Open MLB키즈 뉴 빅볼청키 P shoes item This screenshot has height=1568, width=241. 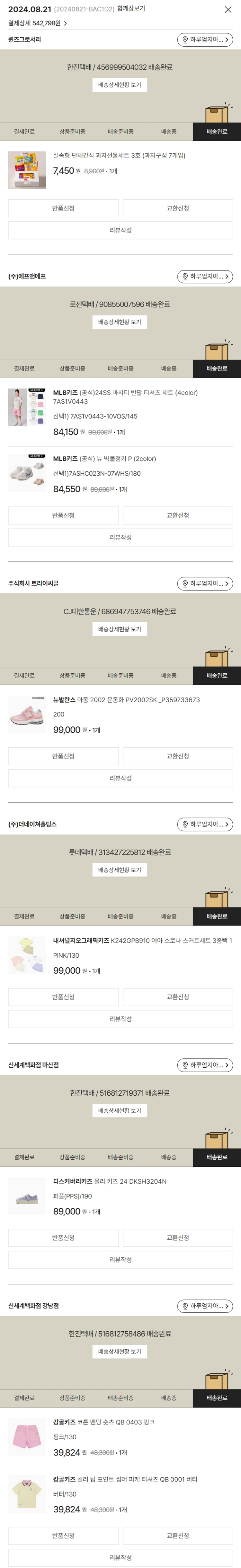[104, 459]
